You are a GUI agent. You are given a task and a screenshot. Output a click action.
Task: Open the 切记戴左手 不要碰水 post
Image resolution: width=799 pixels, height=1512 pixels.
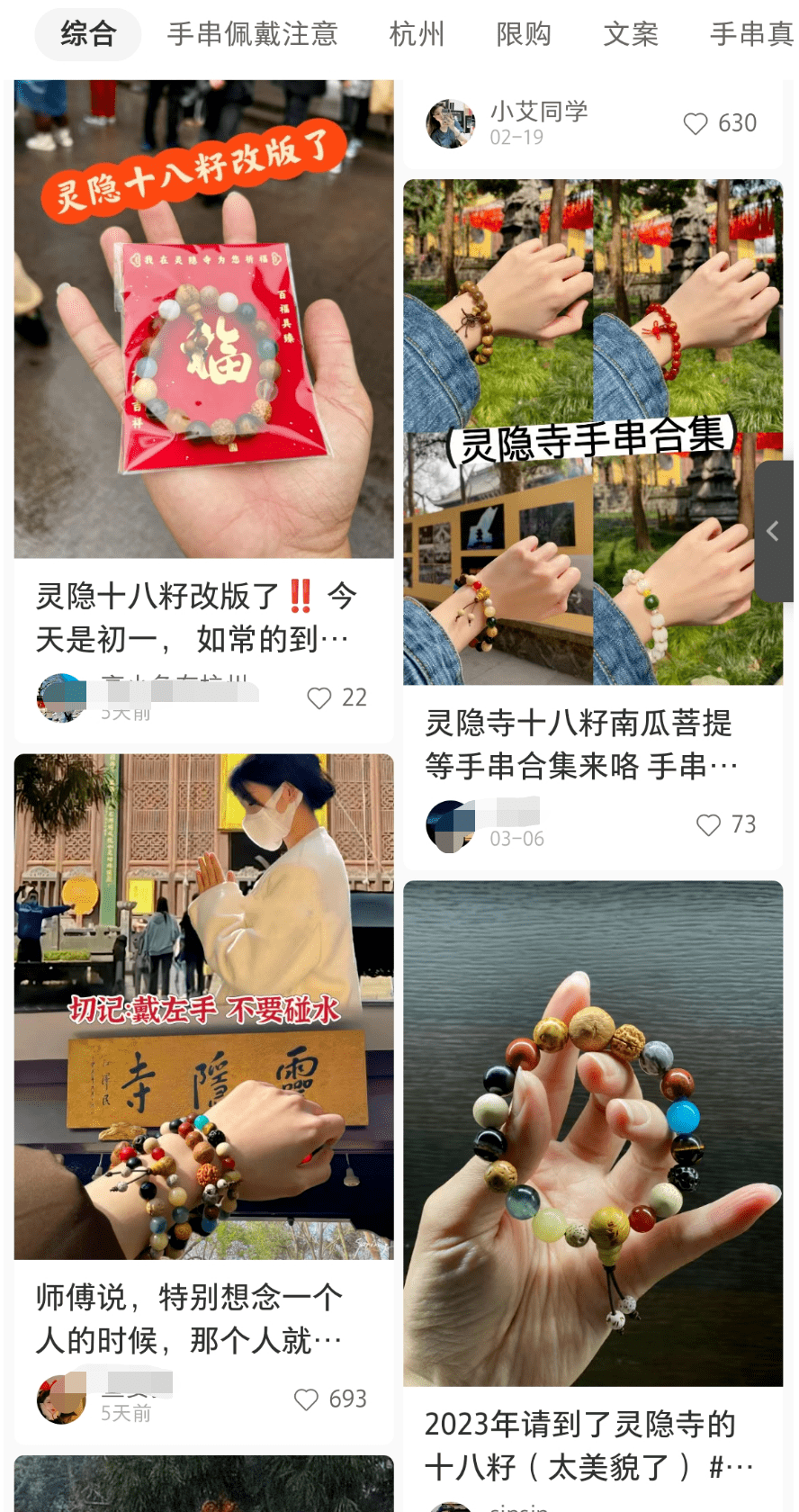pyautogui.click(x=204, y=1006)
